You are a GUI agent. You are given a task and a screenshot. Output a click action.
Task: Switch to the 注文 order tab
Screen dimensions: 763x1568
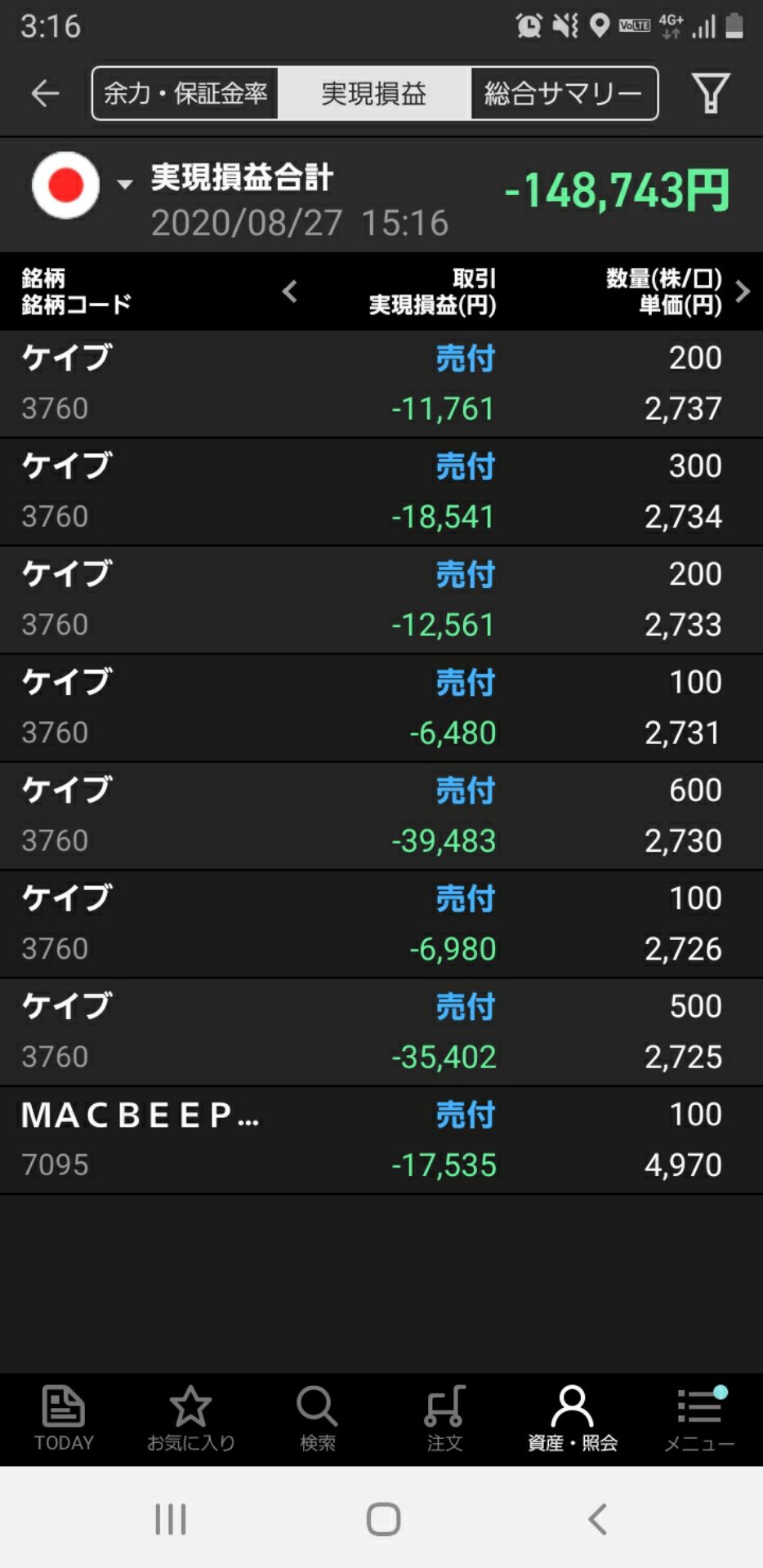pyautogui.click(x=444, y=1418)
